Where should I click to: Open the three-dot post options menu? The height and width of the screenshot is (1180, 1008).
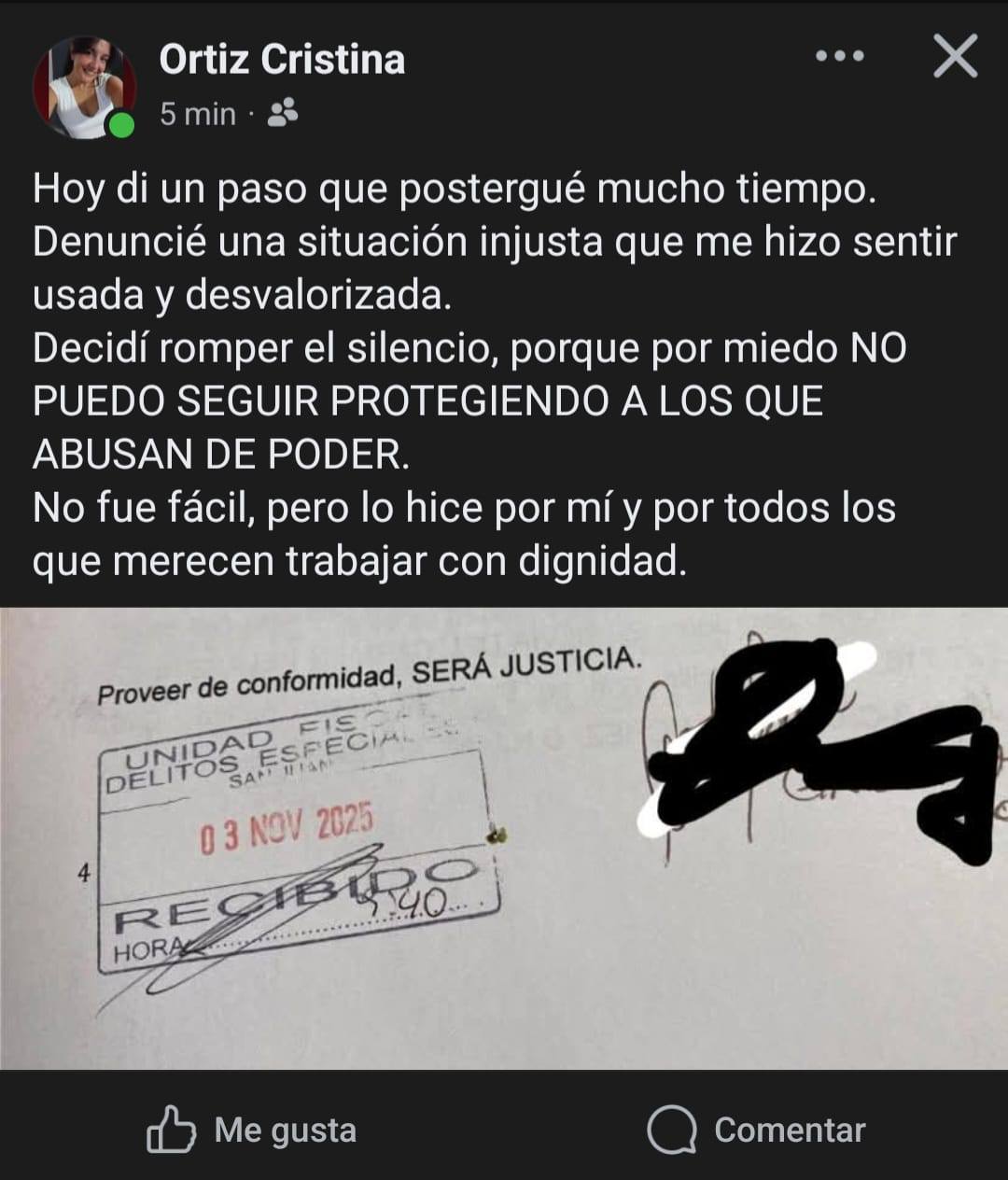pyautogui.click(x=839, y=56)
